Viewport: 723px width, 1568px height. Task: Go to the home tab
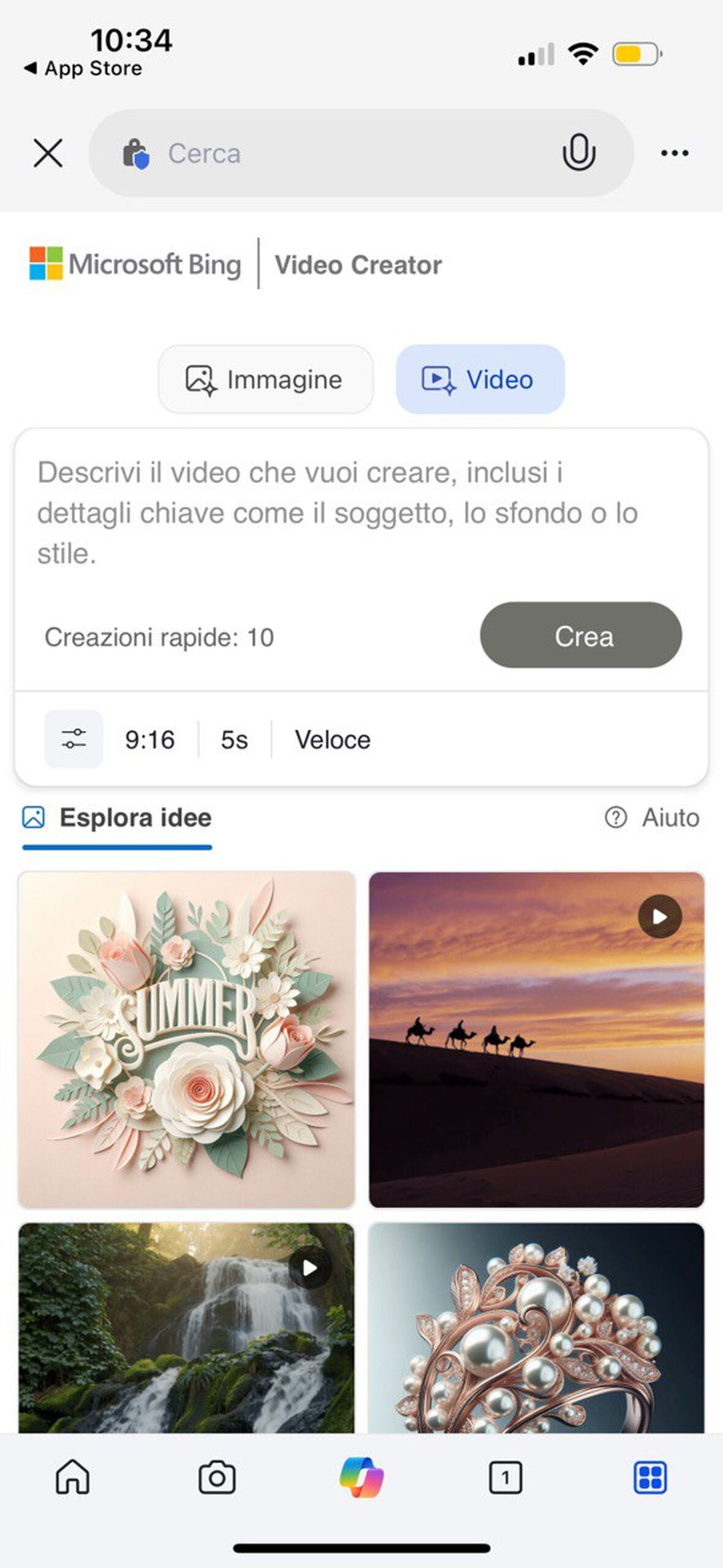(x=72, y=1478)
